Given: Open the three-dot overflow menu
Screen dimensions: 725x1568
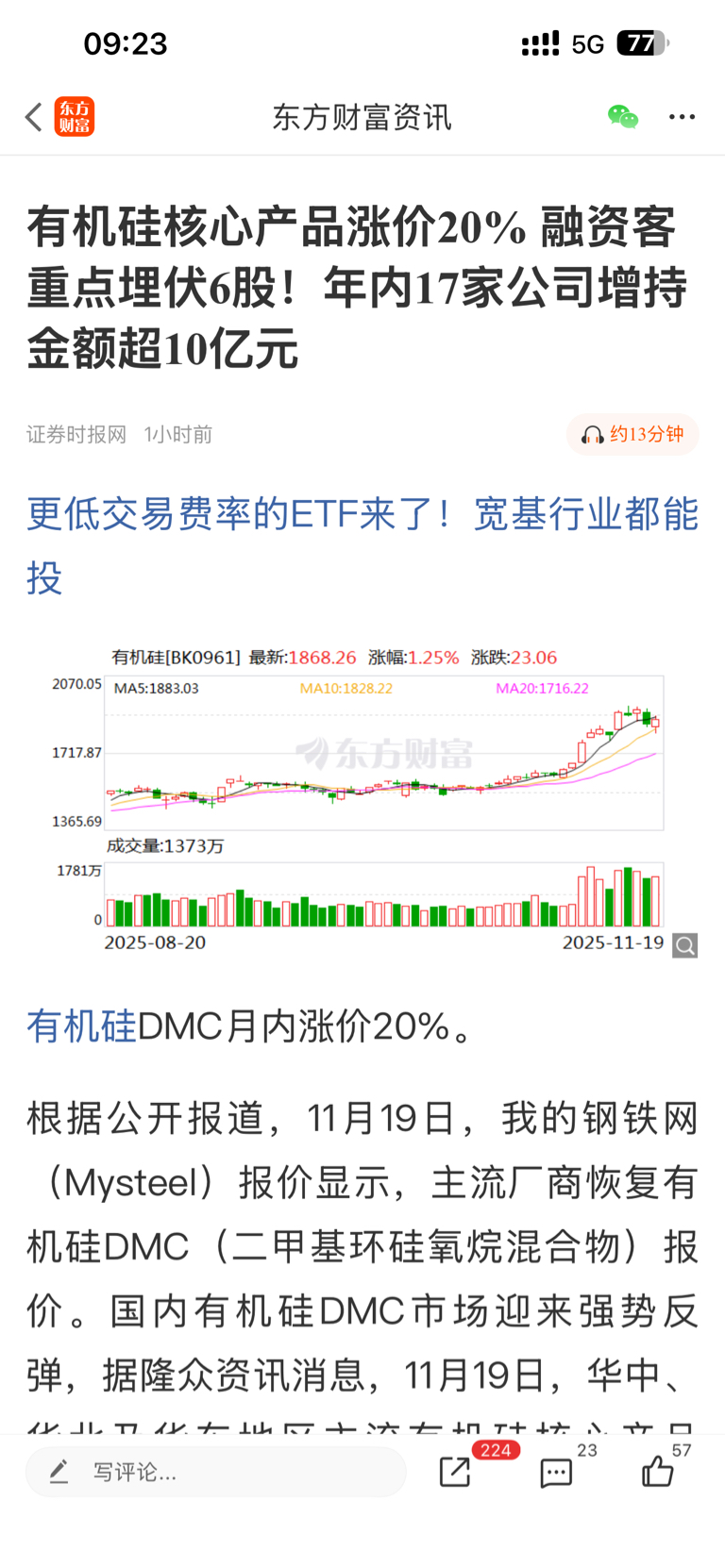Looking at the screenshot, I should tap(682, 117).
